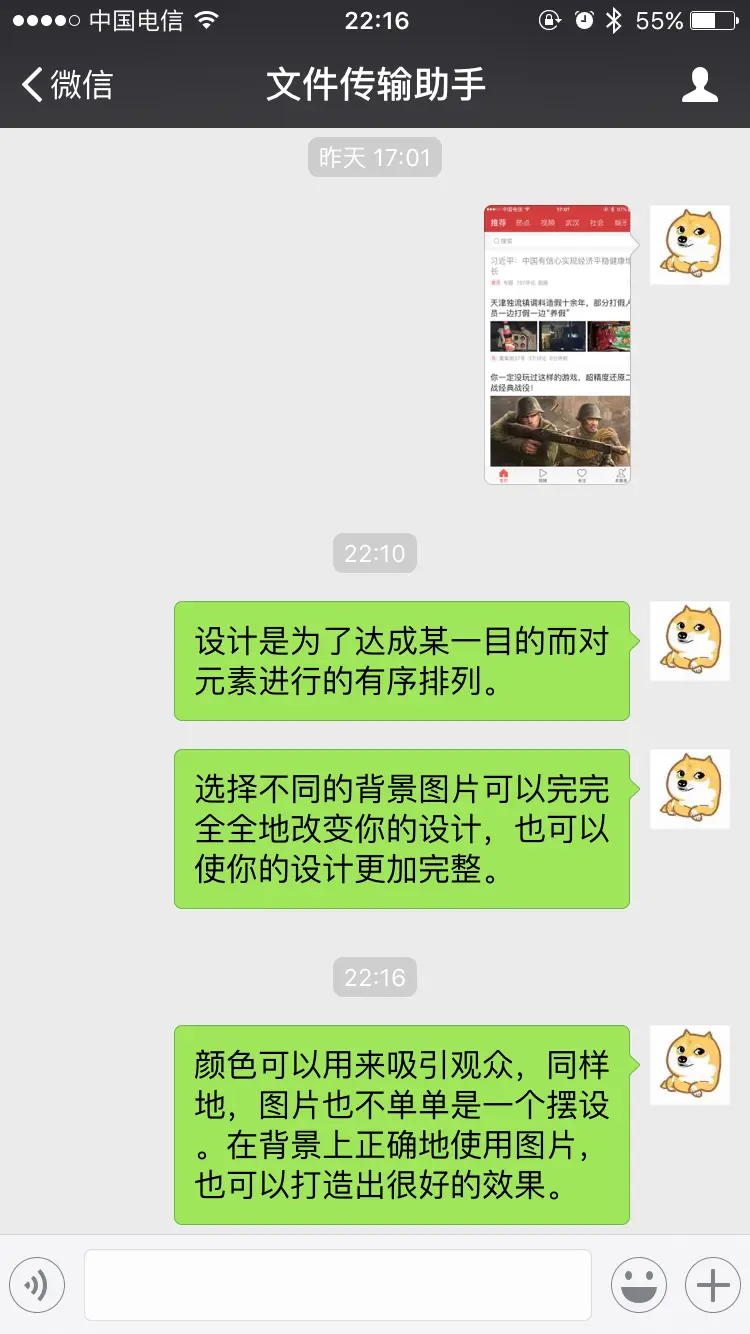Open the shared news app screenshot
750x1334 pixels.
pyautogui.click(x=558, y=345)
